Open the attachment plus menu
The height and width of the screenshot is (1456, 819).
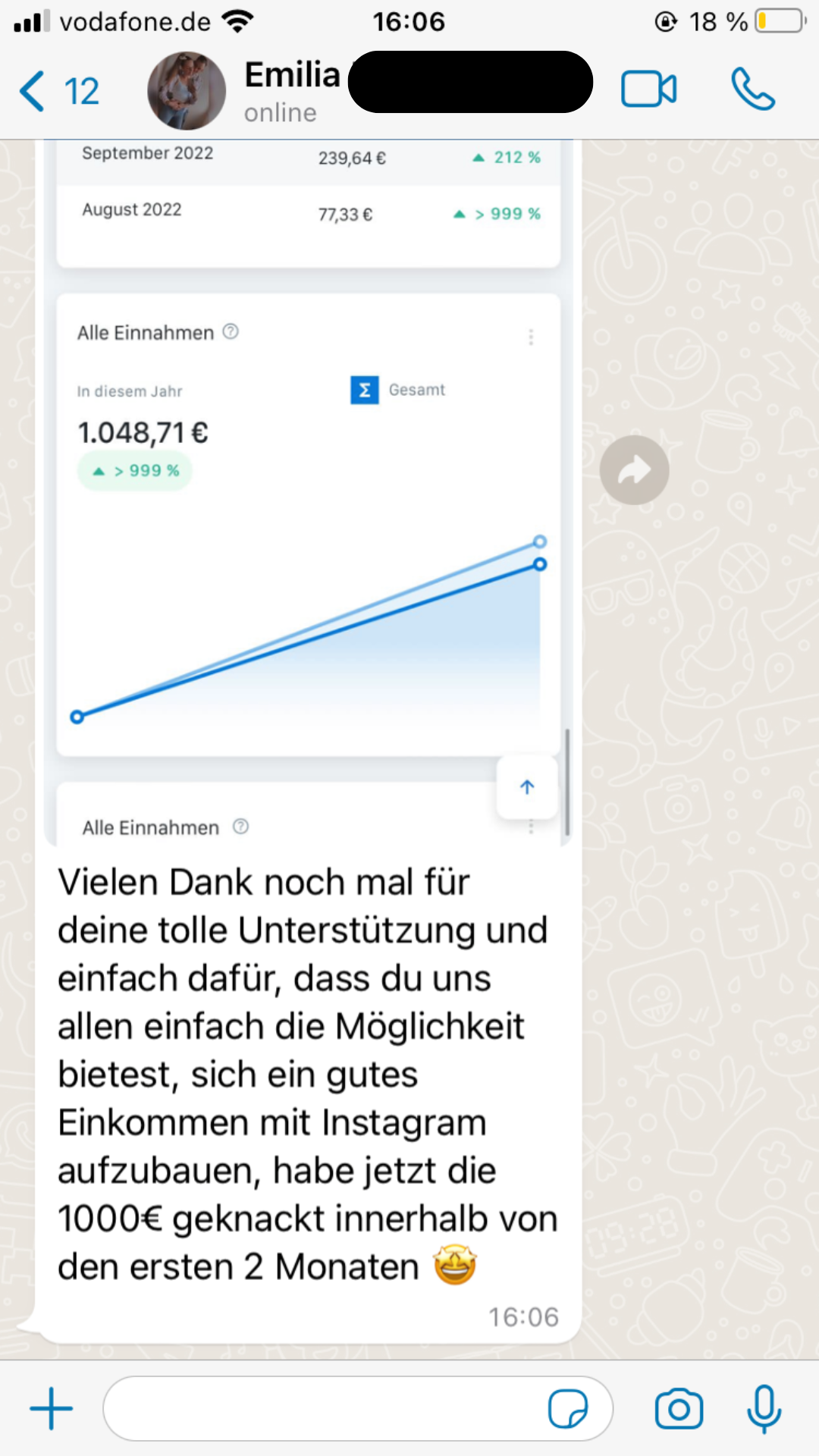click(51, 1409)
